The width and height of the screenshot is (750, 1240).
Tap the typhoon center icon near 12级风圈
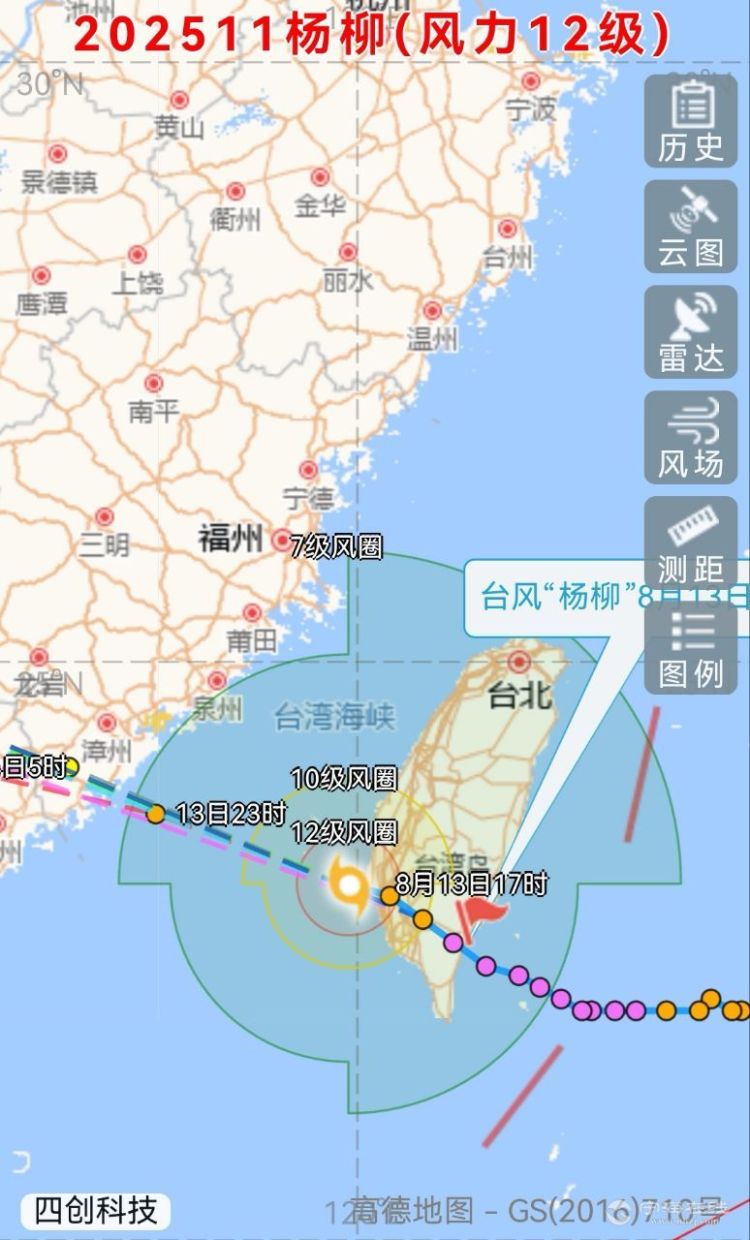click(349, 884)
